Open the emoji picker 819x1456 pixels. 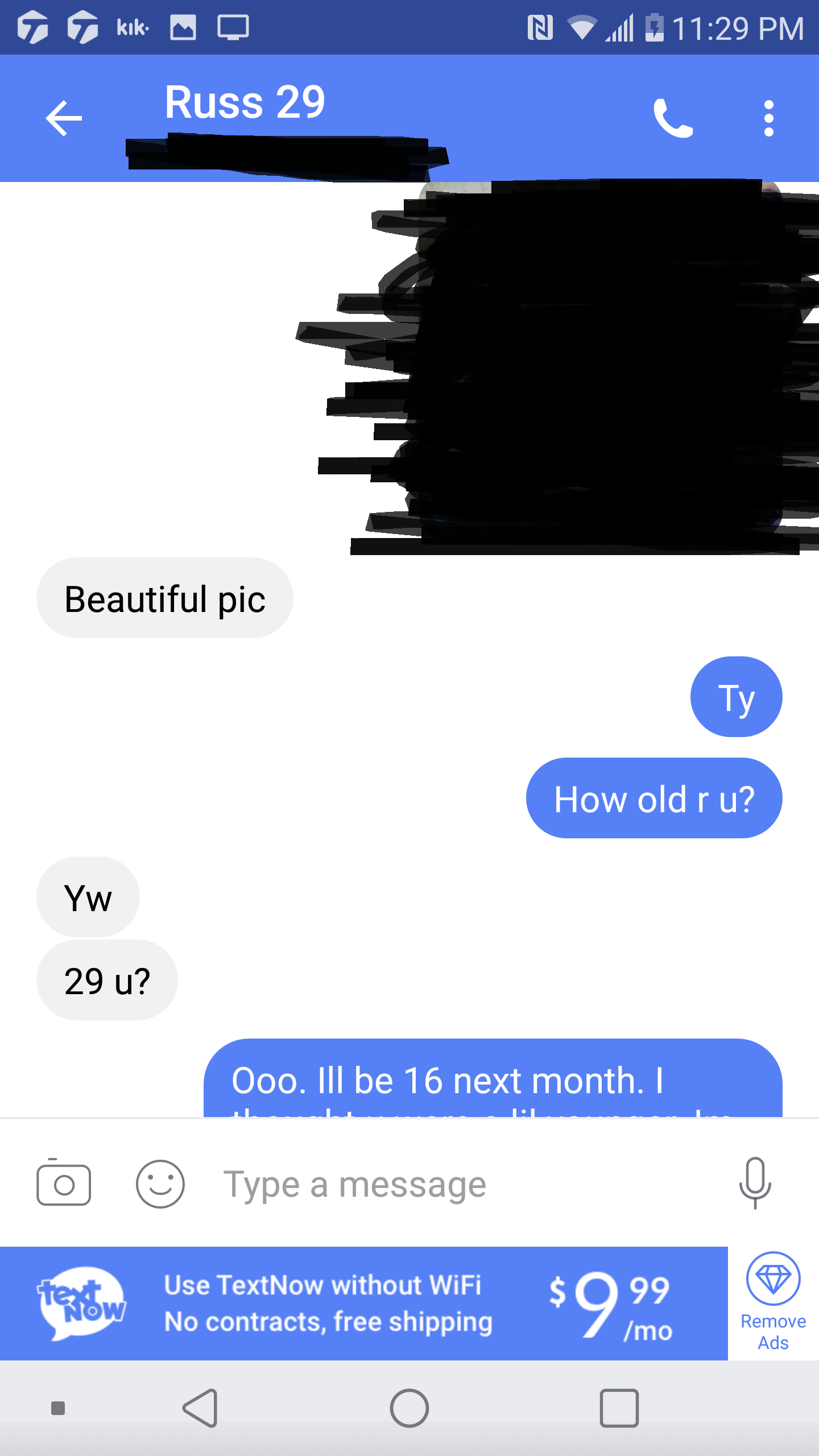coord(160,1184)
